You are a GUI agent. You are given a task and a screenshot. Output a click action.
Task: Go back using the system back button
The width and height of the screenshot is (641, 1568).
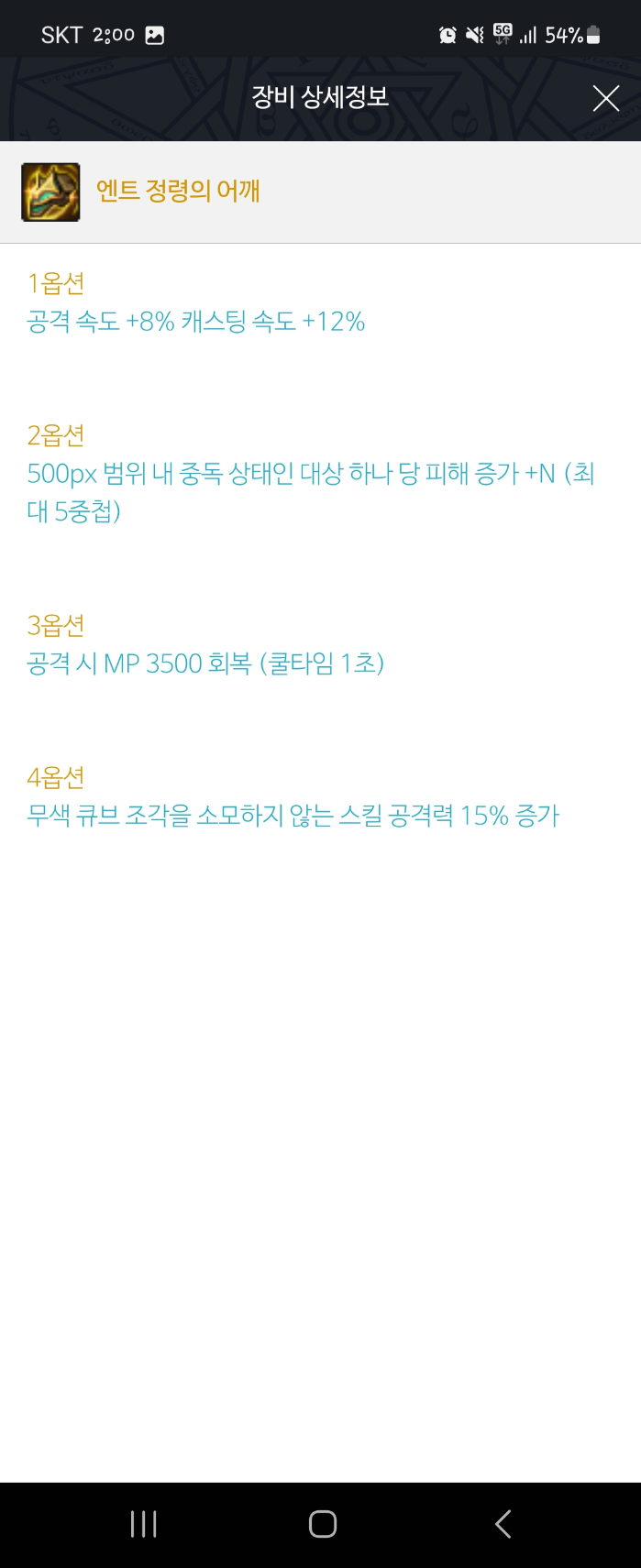coord(503,1524)
